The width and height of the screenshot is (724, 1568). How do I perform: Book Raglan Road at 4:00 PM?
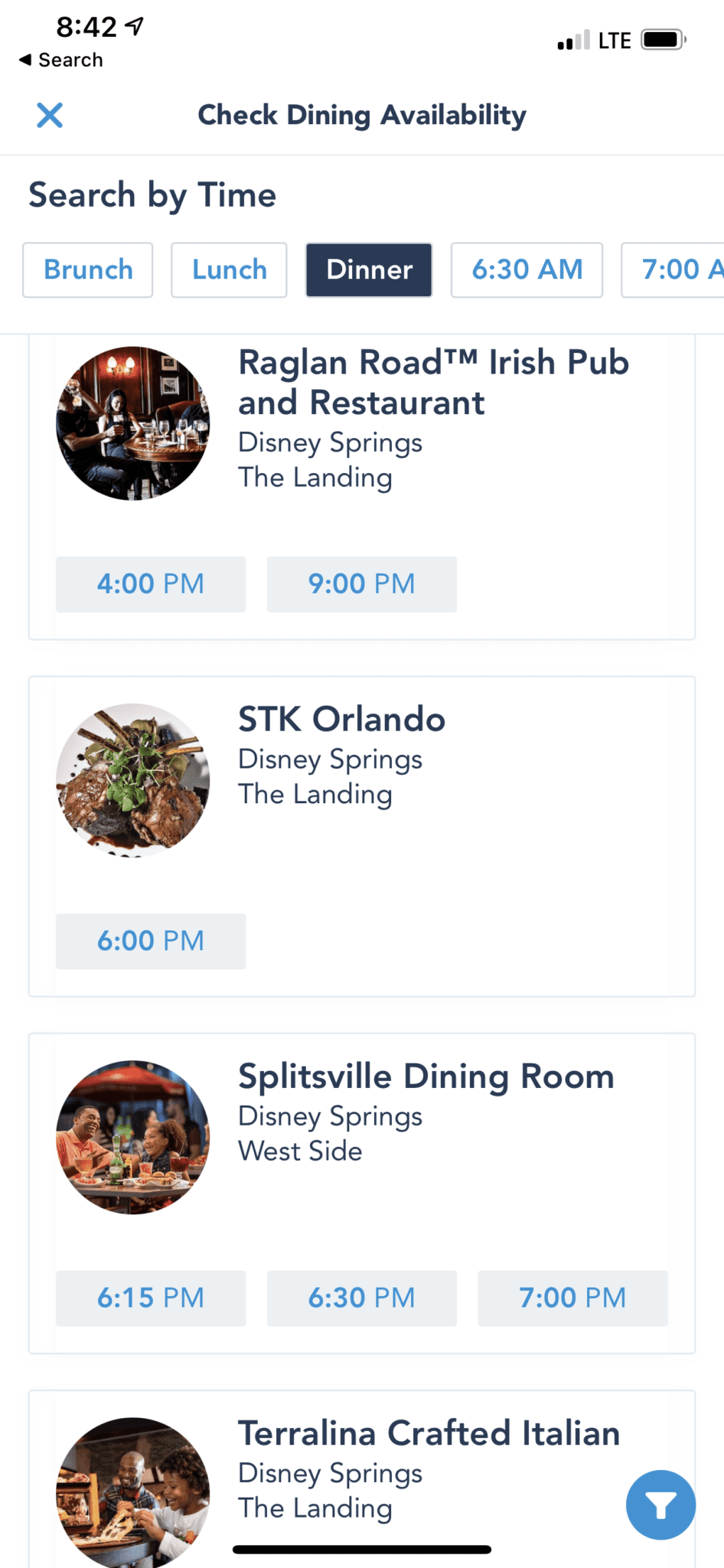[x=151, y=584]
